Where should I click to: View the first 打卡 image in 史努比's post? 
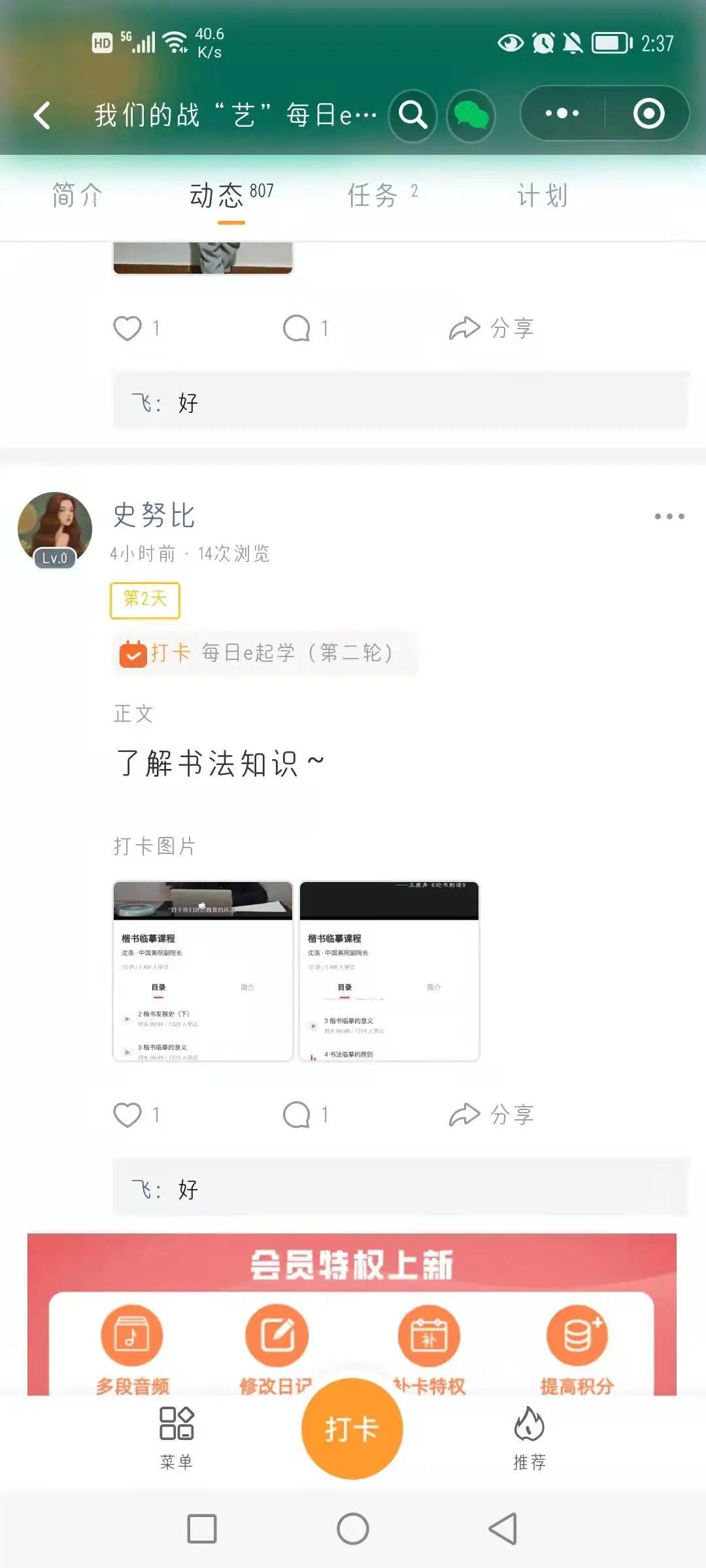click(203, 971)
